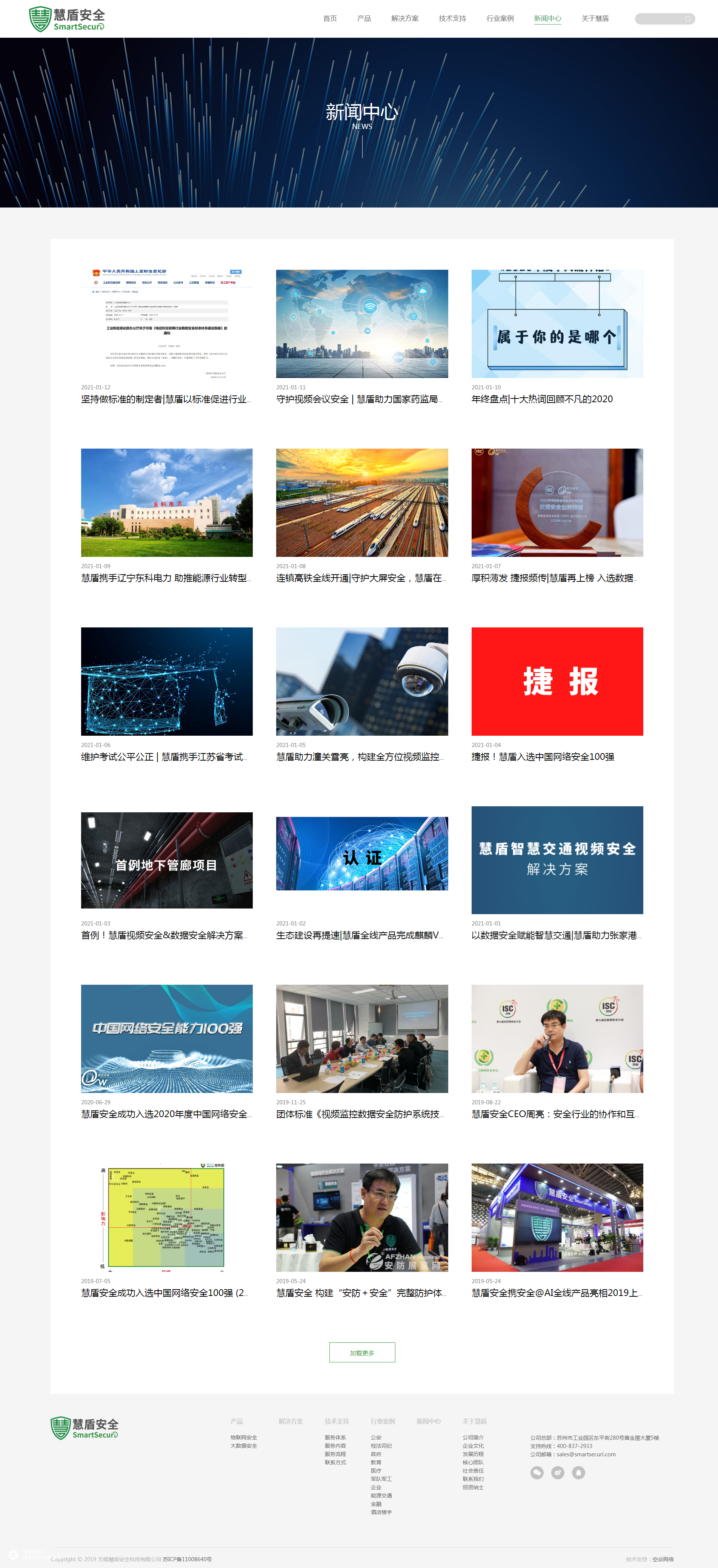
Task: Go to 产品 in top navigation
Action: (364, 18)
